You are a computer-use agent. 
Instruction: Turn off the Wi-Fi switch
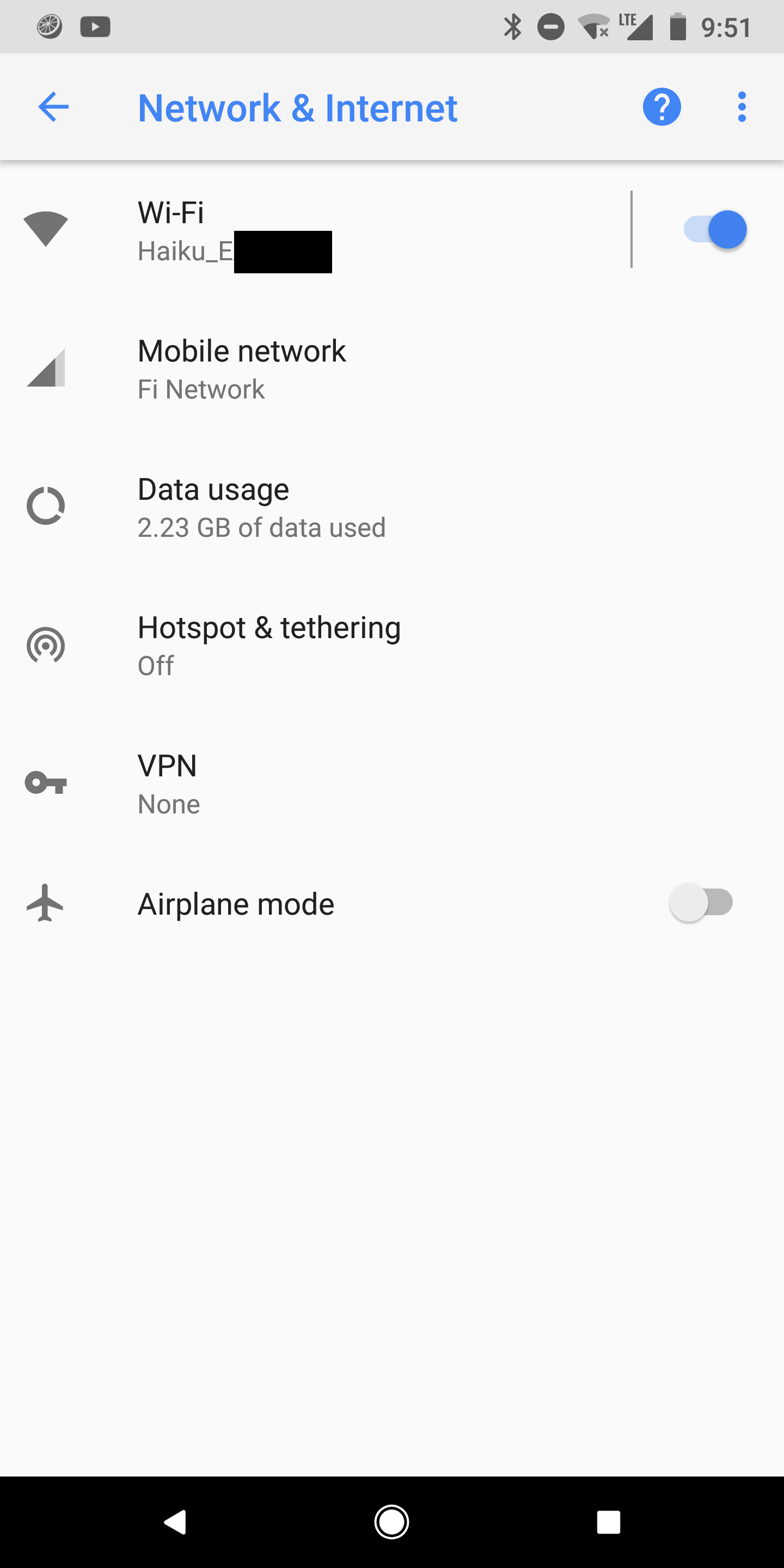tap(715, 229)
